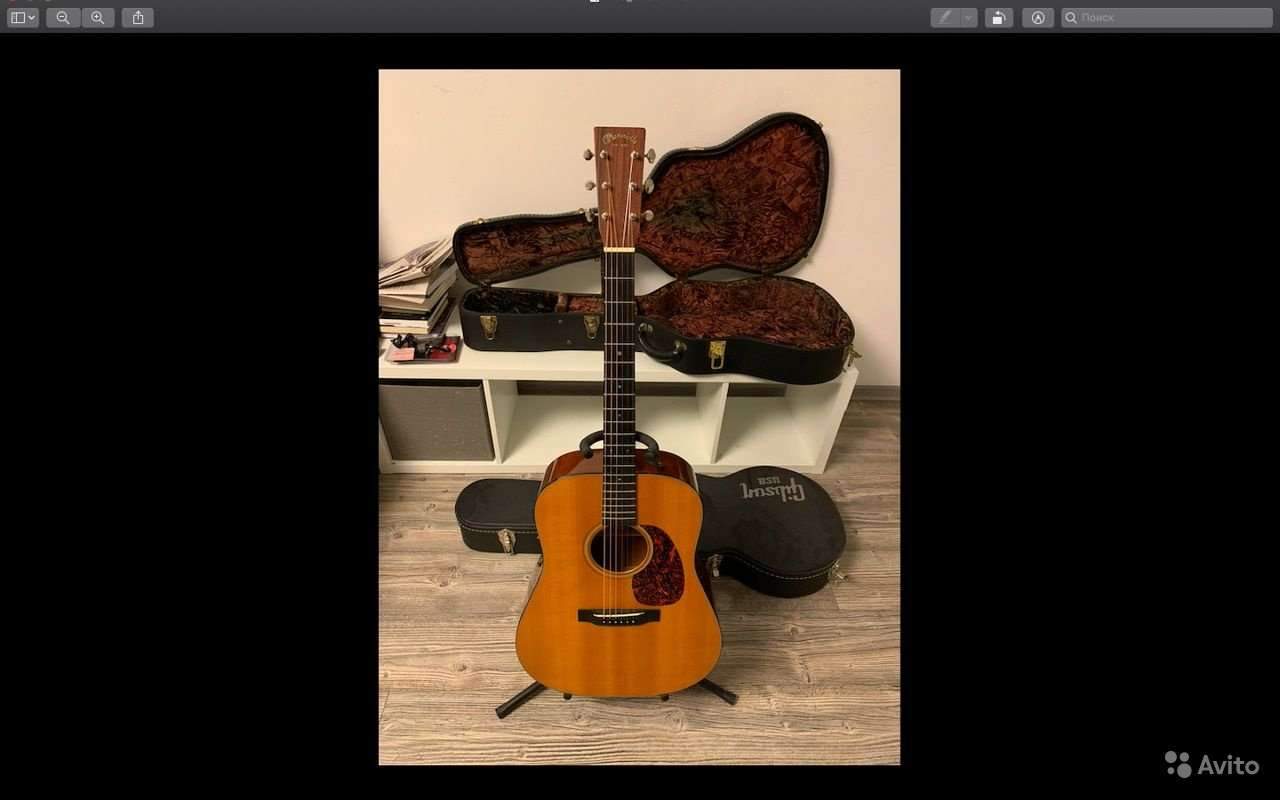The image size is (1280, 800).
Task: Select the highlight pen tool
Action: pos(945,17)
